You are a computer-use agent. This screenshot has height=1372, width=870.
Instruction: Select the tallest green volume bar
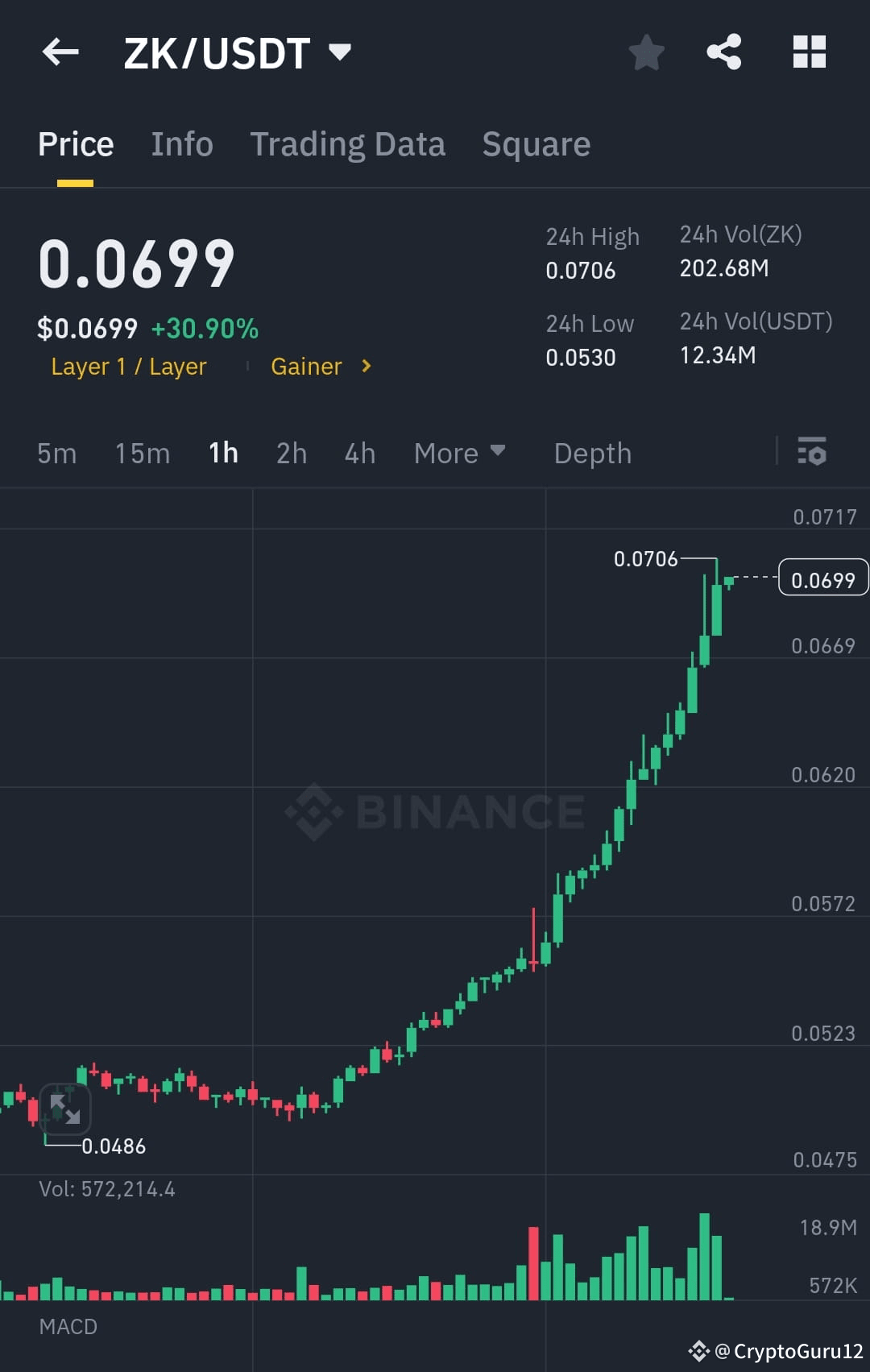click(x=706, y=1257)
